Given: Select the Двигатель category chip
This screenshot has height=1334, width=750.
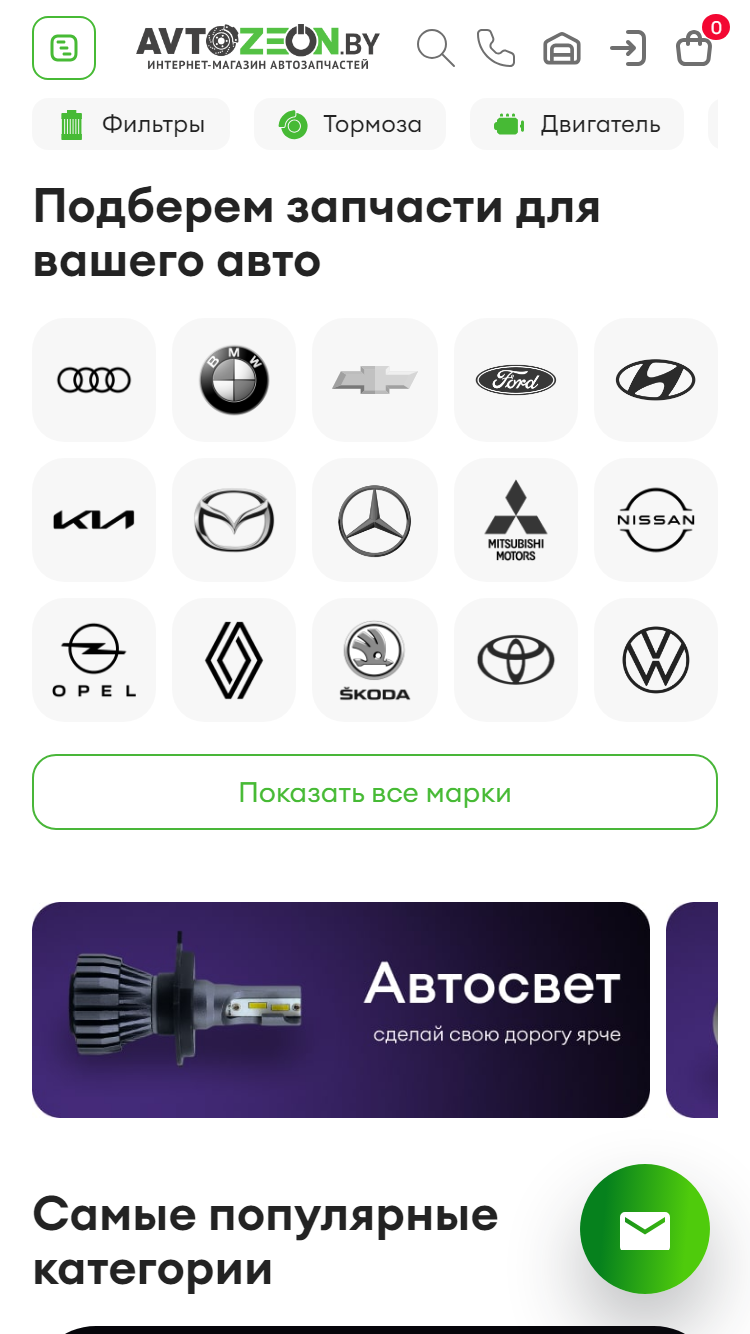Looking at the screenshot, I should coord(577,125).
